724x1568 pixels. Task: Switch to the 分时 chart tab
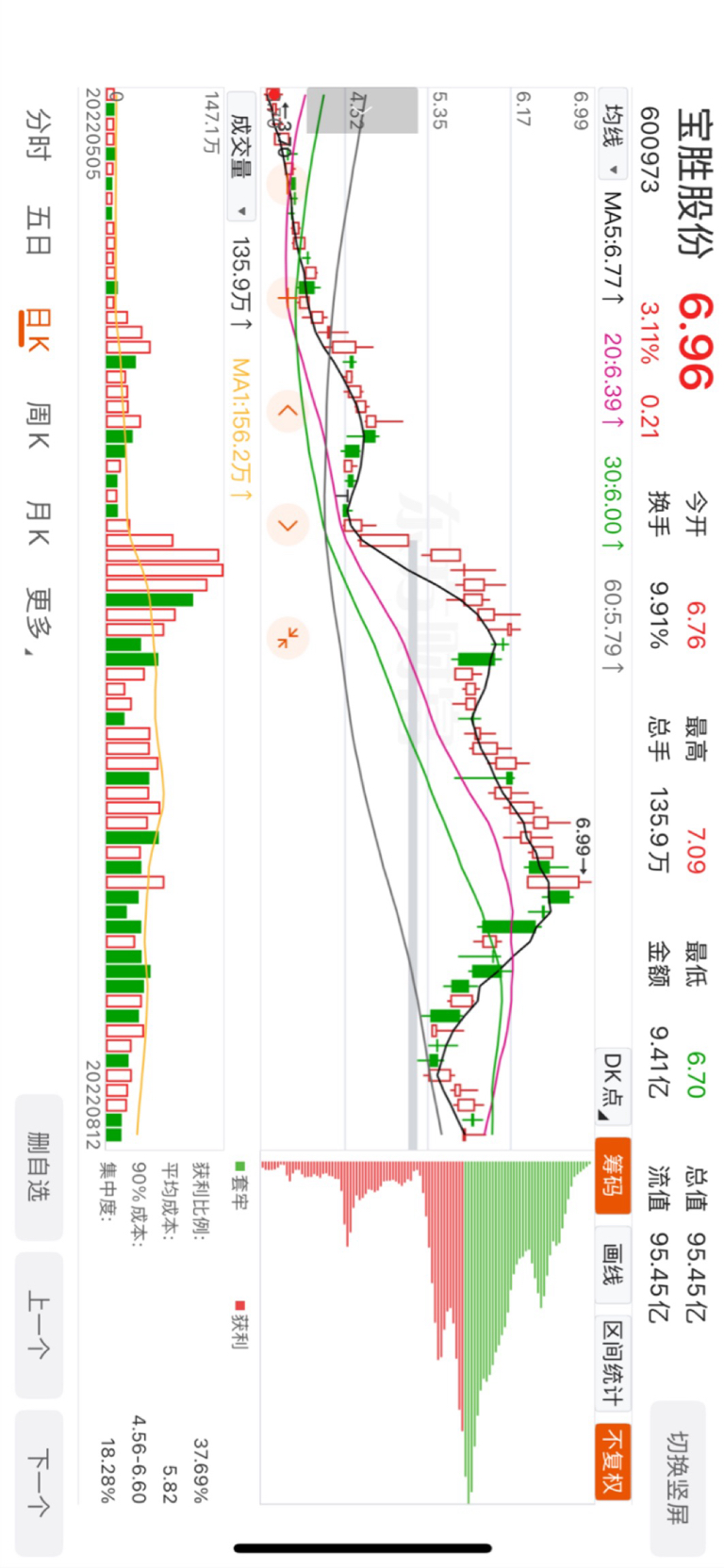tap(38, 133)
